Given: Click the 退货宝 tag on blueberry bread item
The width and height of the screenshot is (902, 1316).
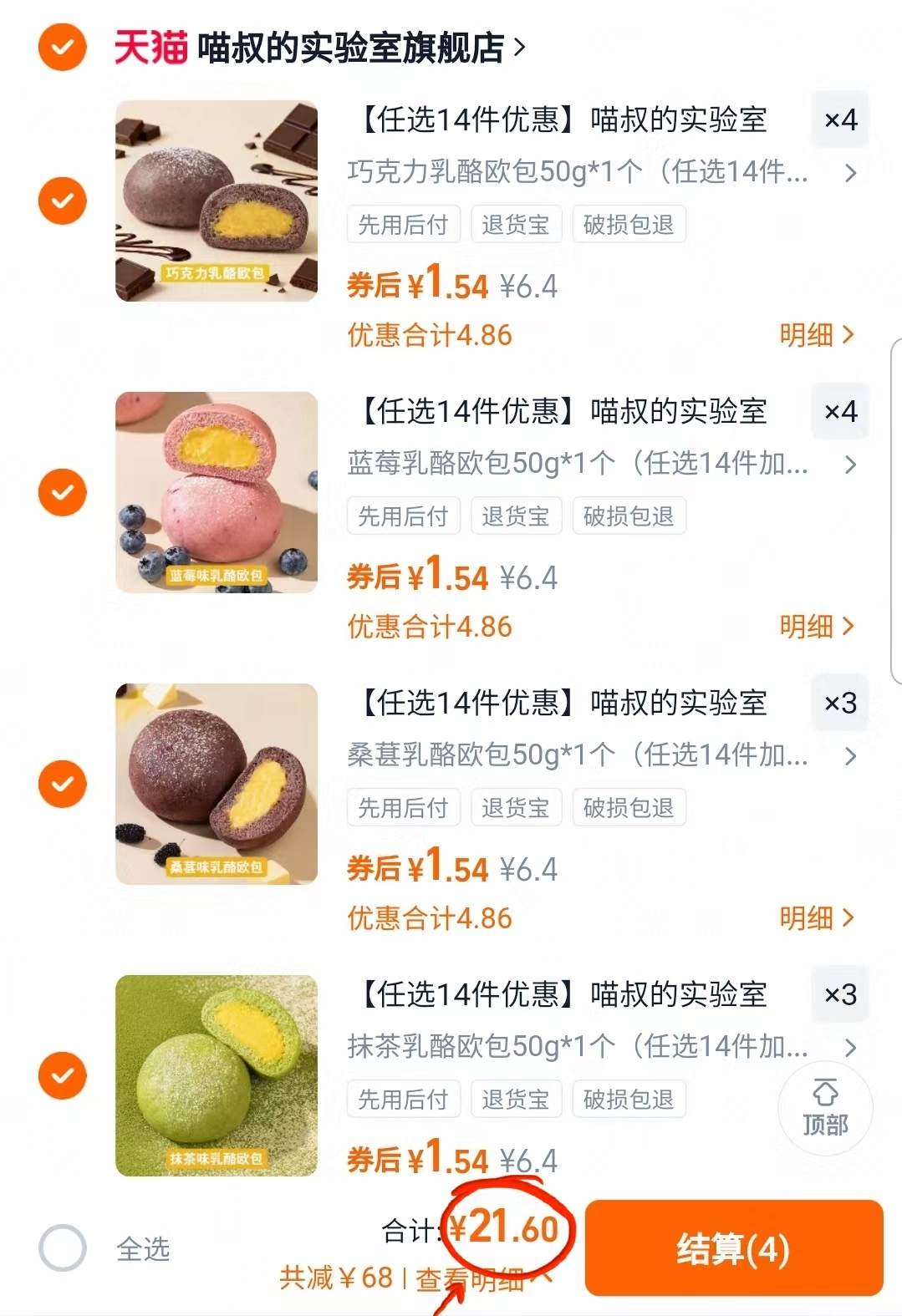Looking at the screenshot, I should 516,515.
